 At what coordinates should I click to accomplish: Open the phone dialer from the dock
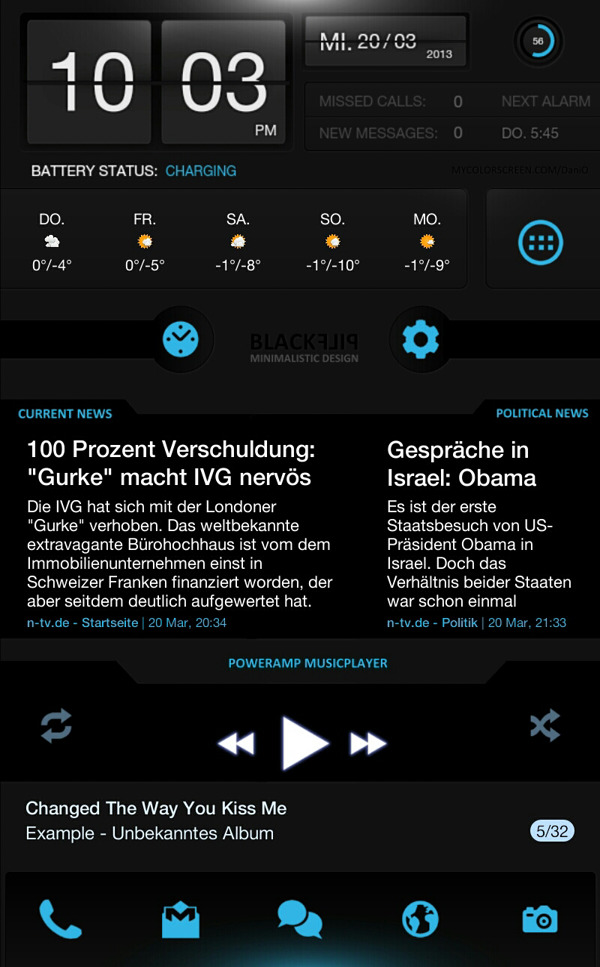point(60,919)
